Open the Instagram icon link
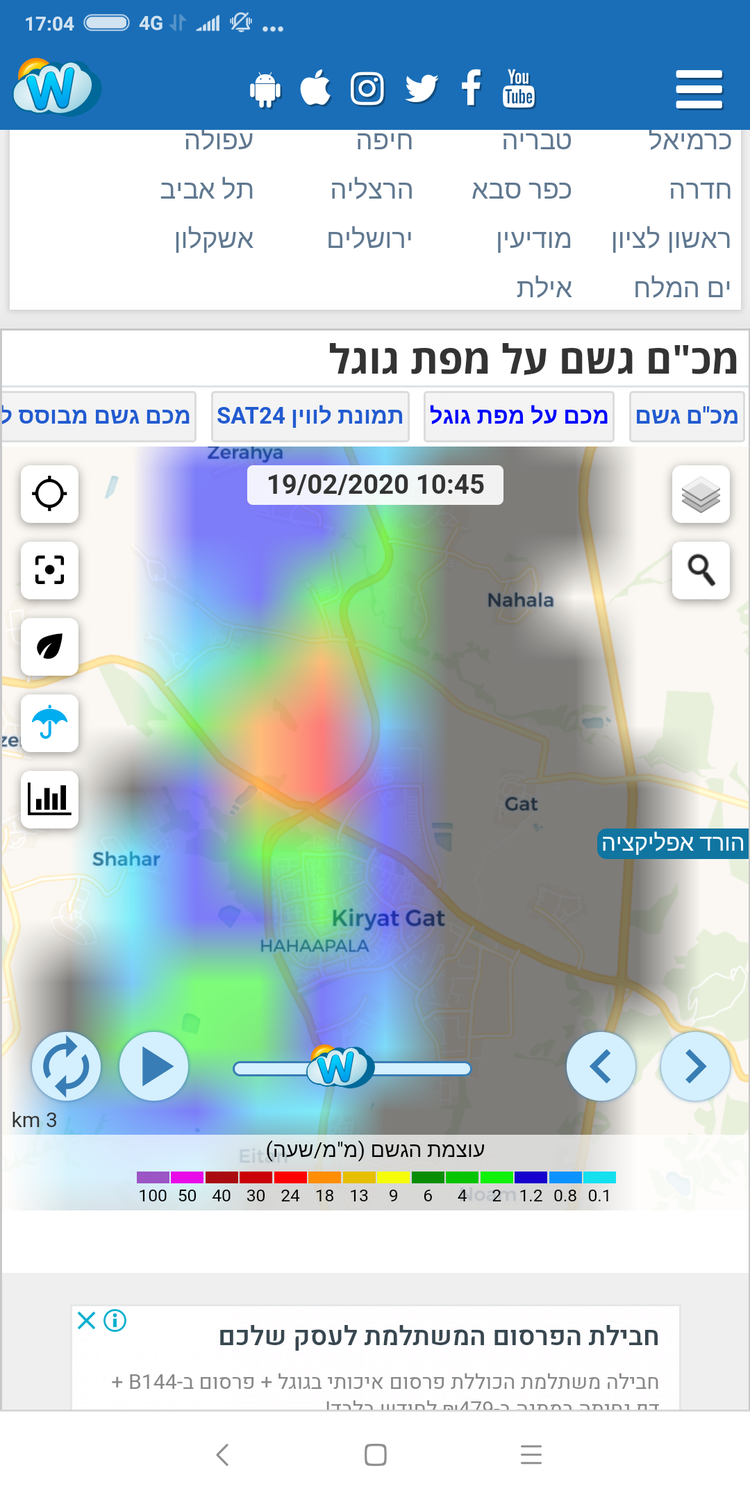750x1500 pixels. [367, 89]
